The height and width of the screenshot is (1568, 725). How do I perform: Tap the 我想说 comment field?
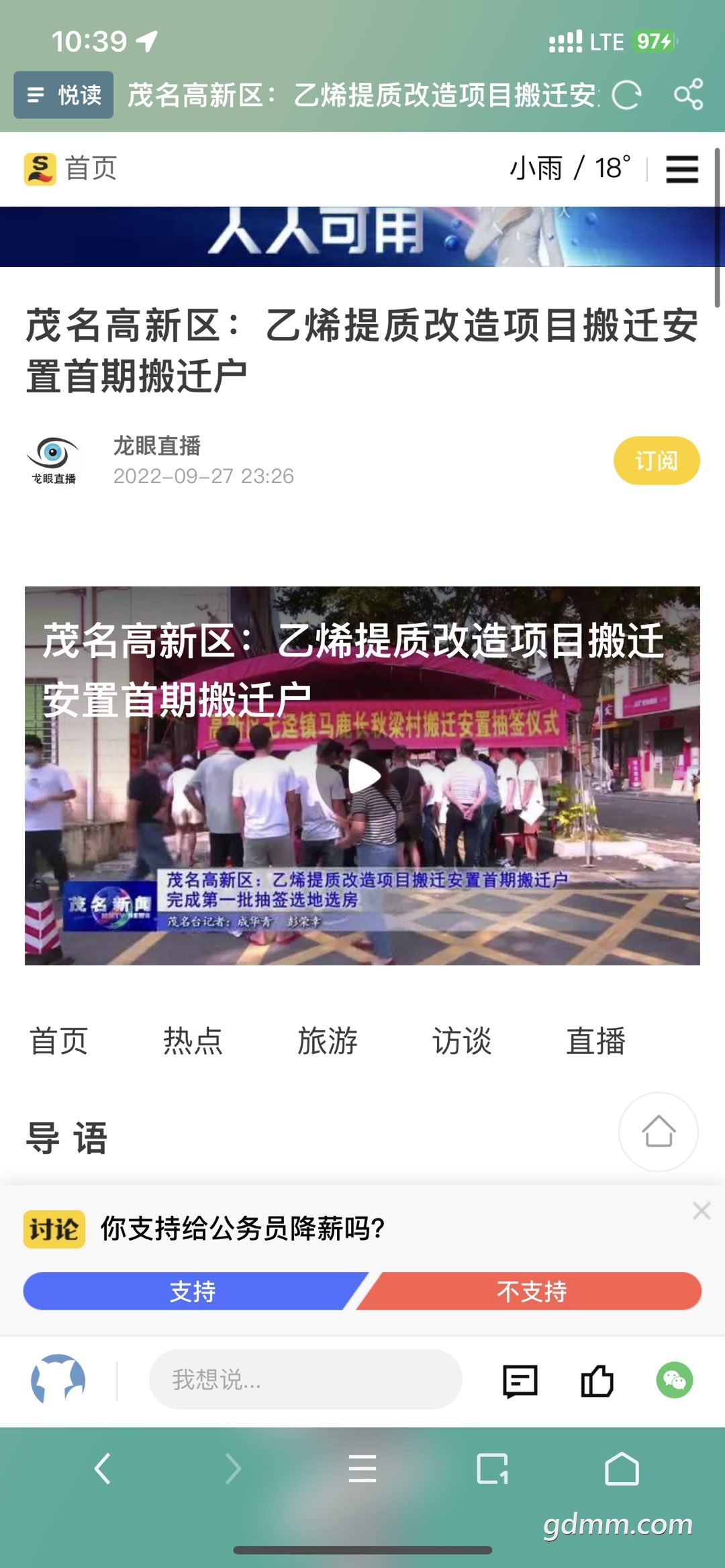[305, 1379]
